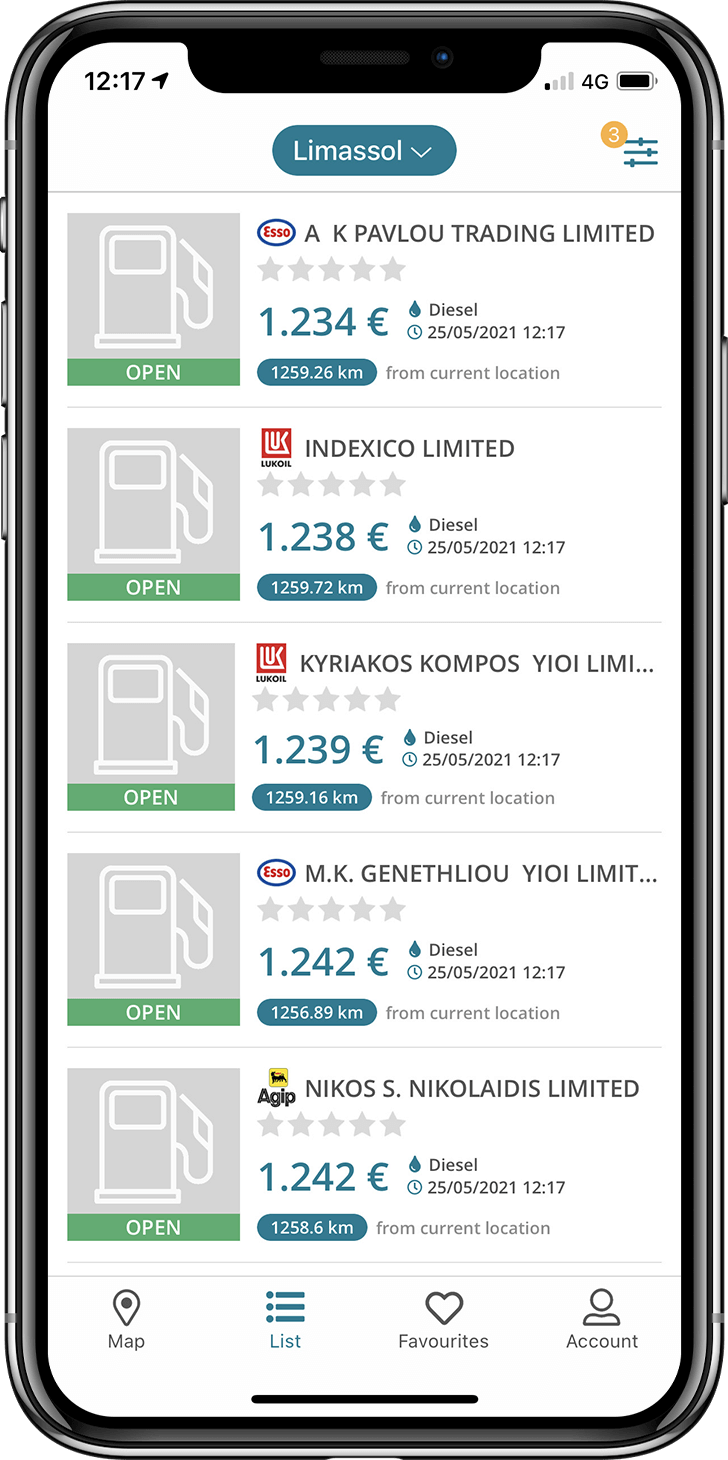Image resolution: width=728 pixels, height=1460 pixels.
Task: Switch to the List tab
Action: (285, 1306)
